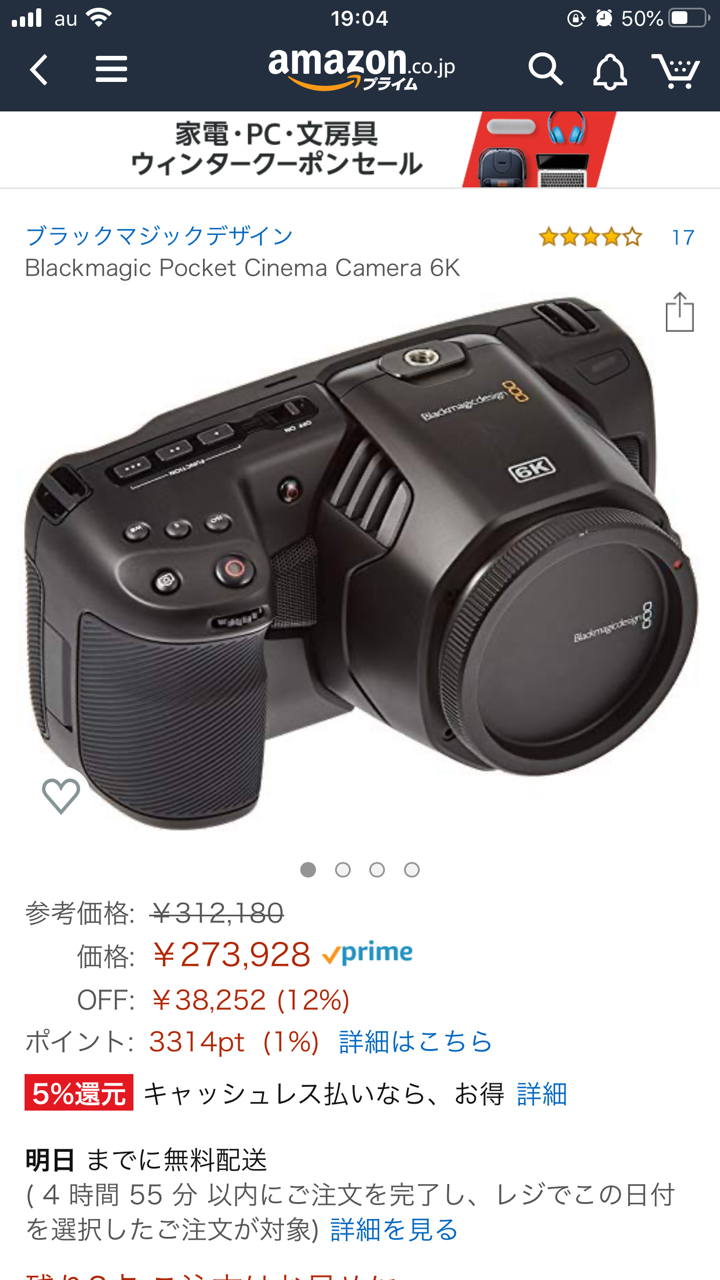720x1280 pixels.
Task: Open the notifications bell
Action: [610, 70]
